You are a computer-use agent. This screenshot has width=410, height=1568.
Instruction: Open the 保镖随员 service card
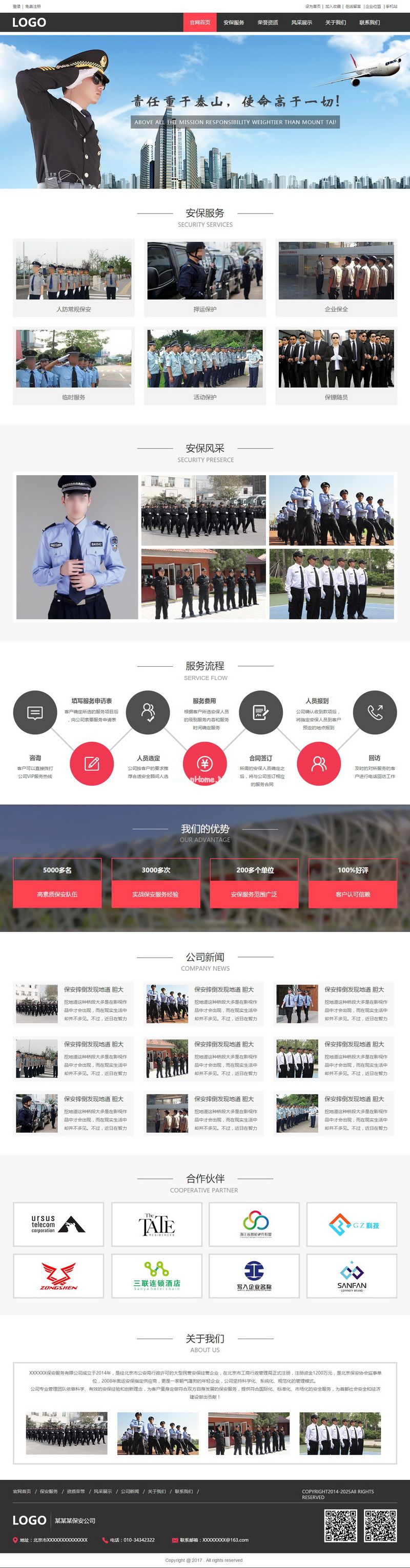point(336,366)
